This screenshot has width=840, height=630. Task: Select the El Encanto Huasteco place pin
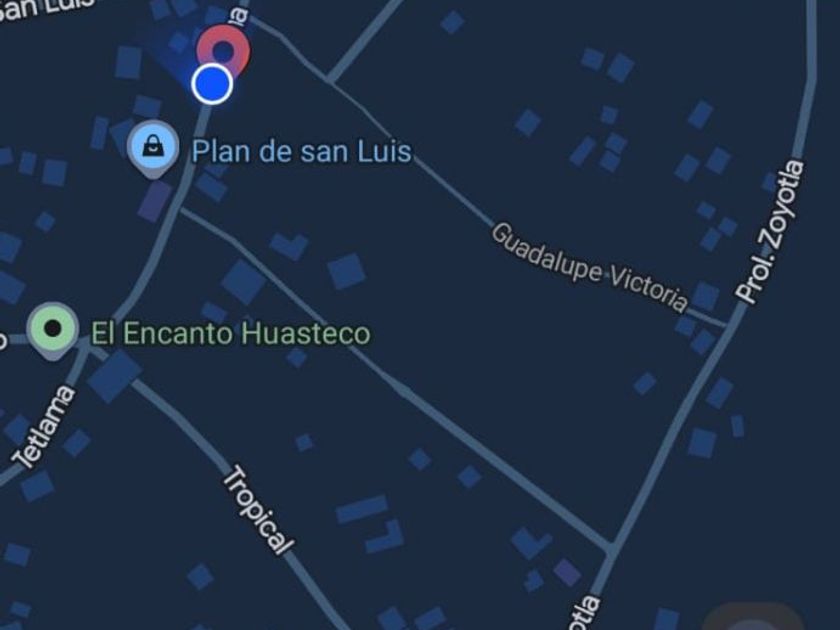[x=52, y=328]
